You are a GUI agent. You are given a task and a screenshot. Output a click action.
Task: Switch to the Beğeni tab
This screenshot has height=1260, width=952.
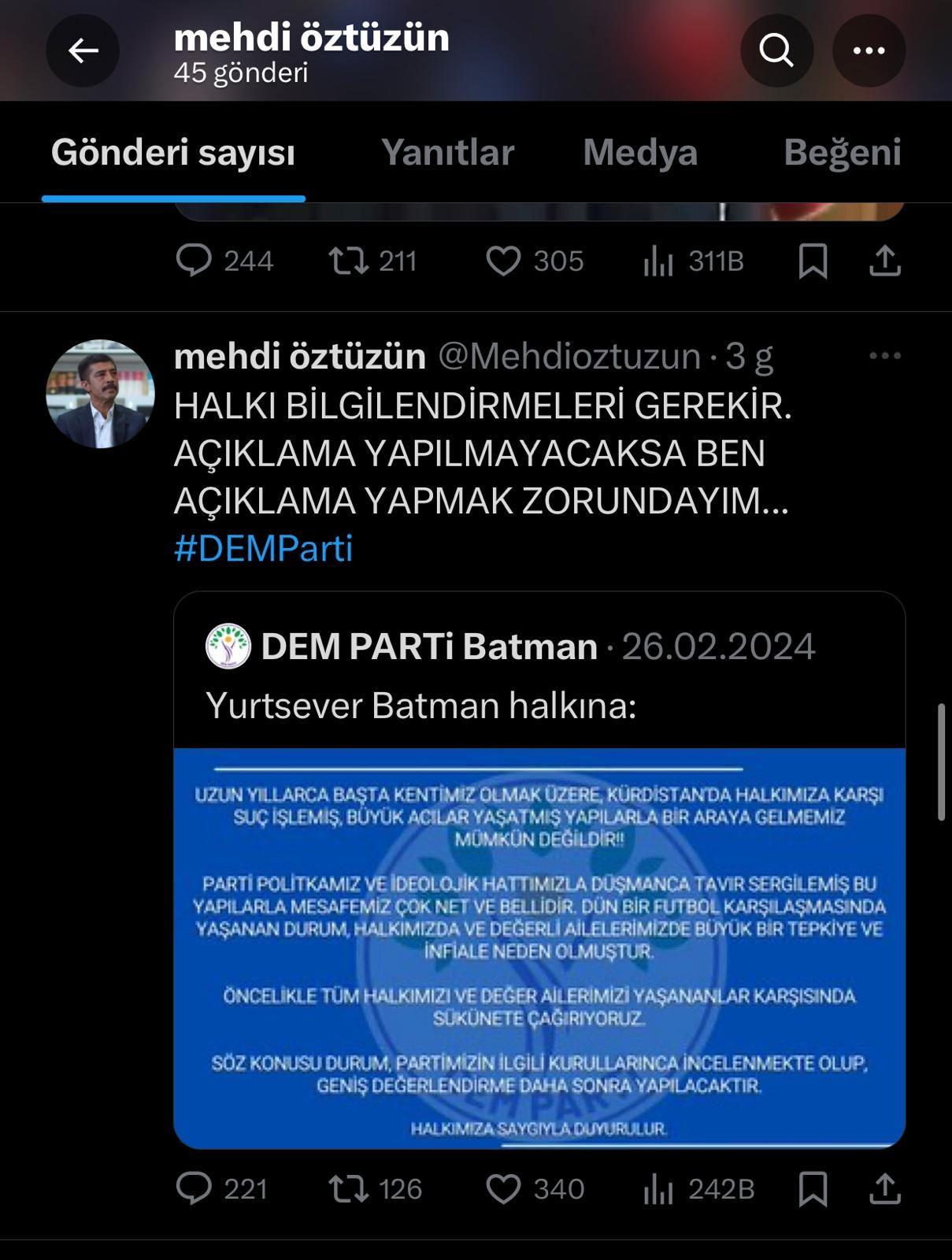(x=842, y=152)
